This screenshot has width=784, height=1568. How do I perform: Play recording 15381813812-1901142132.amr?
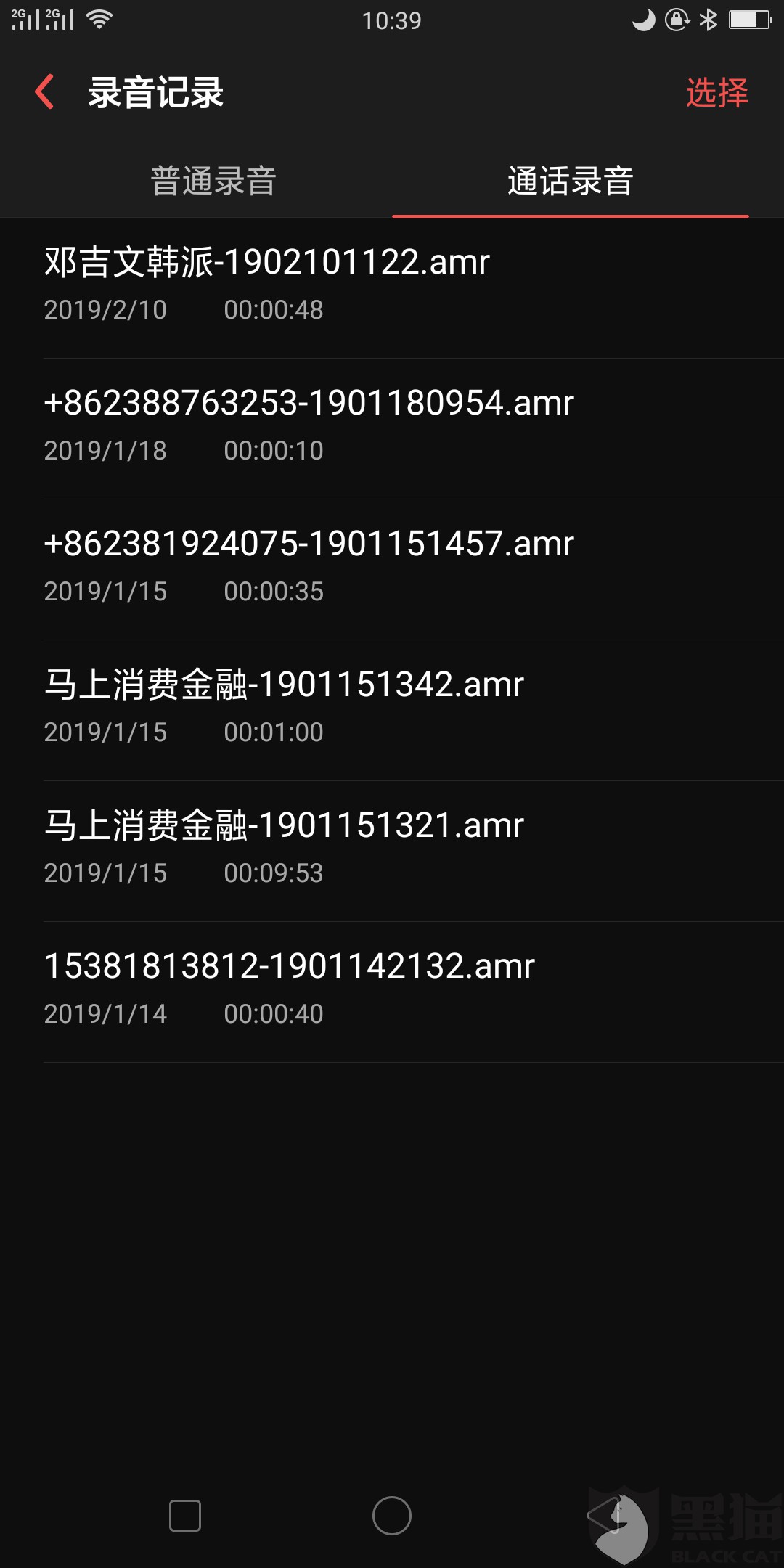[392, 992]
